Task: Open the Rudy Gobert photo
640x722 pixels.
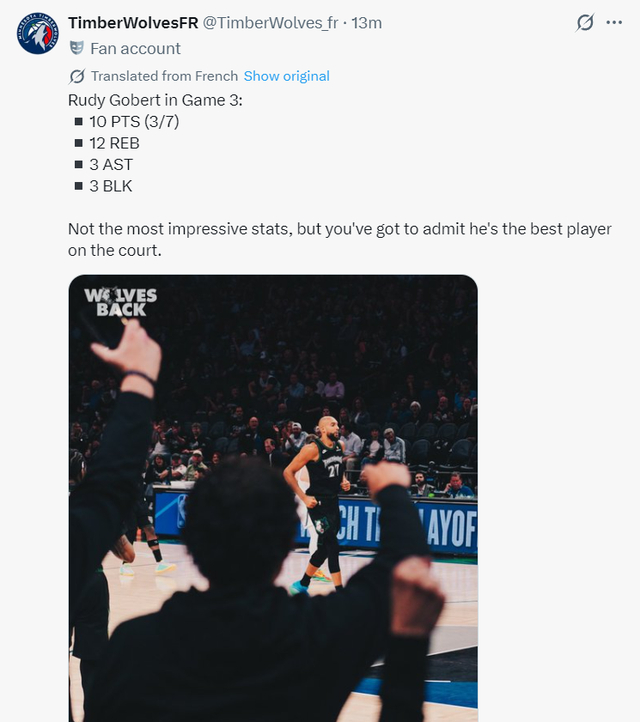Action: [x=272, y=498]
